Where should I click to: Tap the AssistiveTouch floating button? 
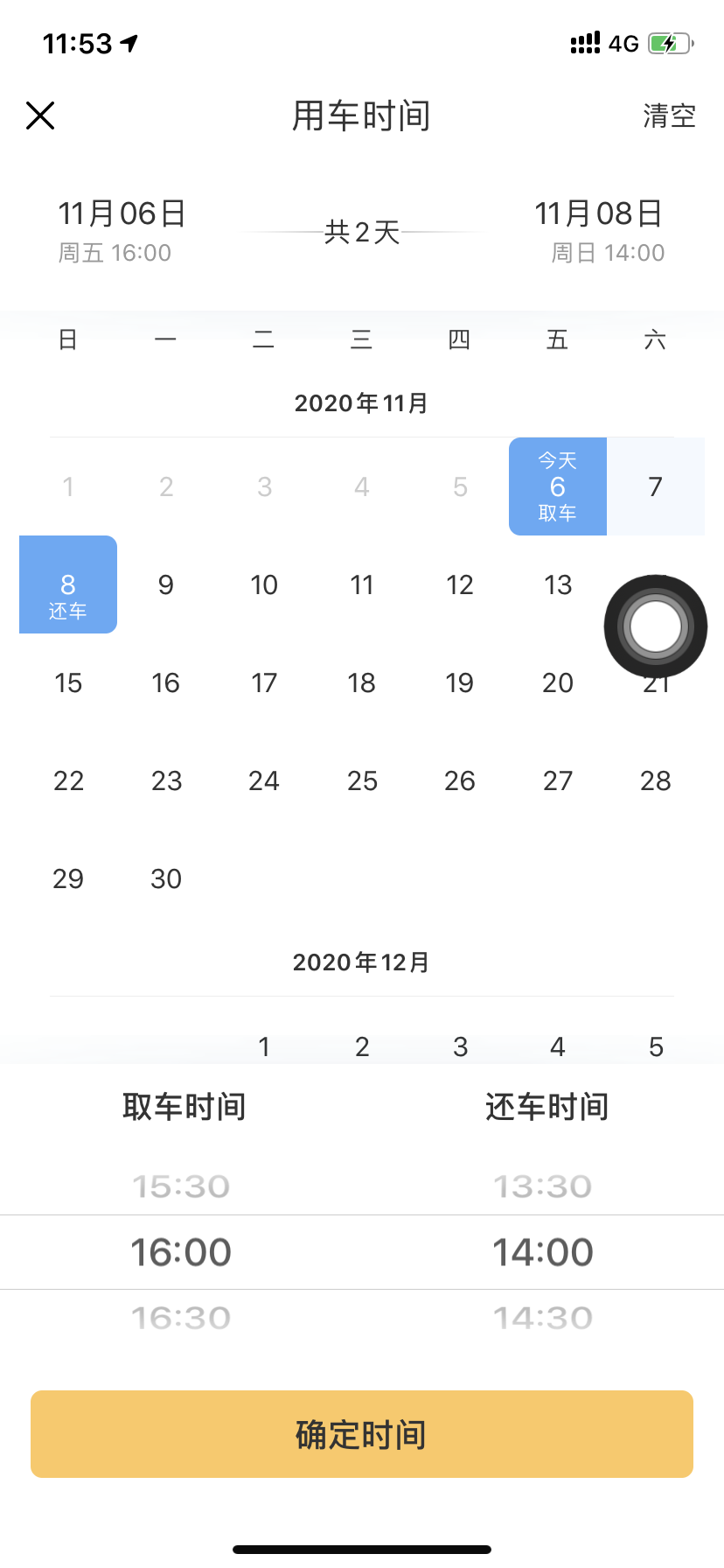tap(656, 626)
